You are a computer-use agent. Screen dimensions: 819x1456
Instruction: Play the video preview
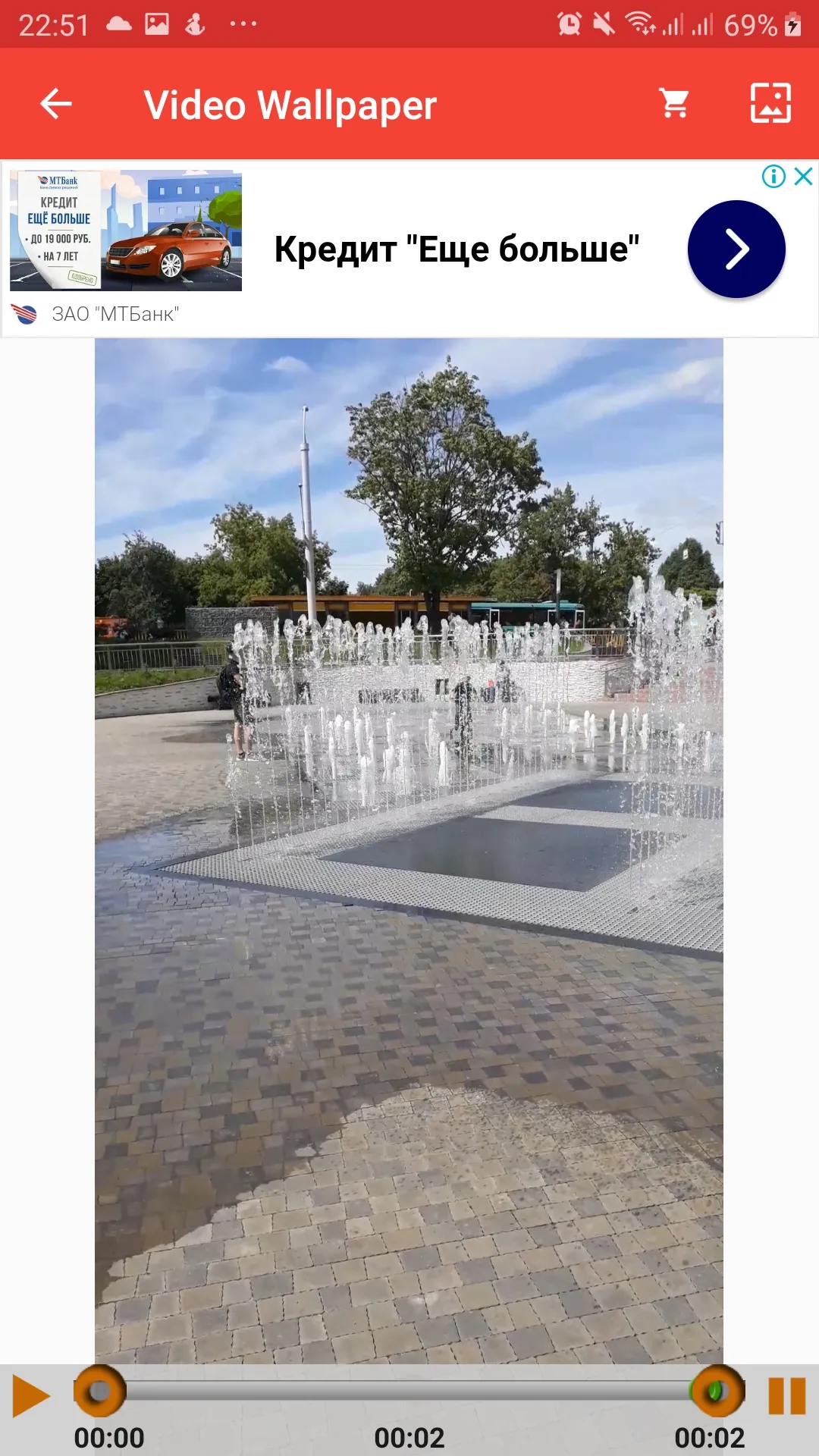pos(31,1395)
